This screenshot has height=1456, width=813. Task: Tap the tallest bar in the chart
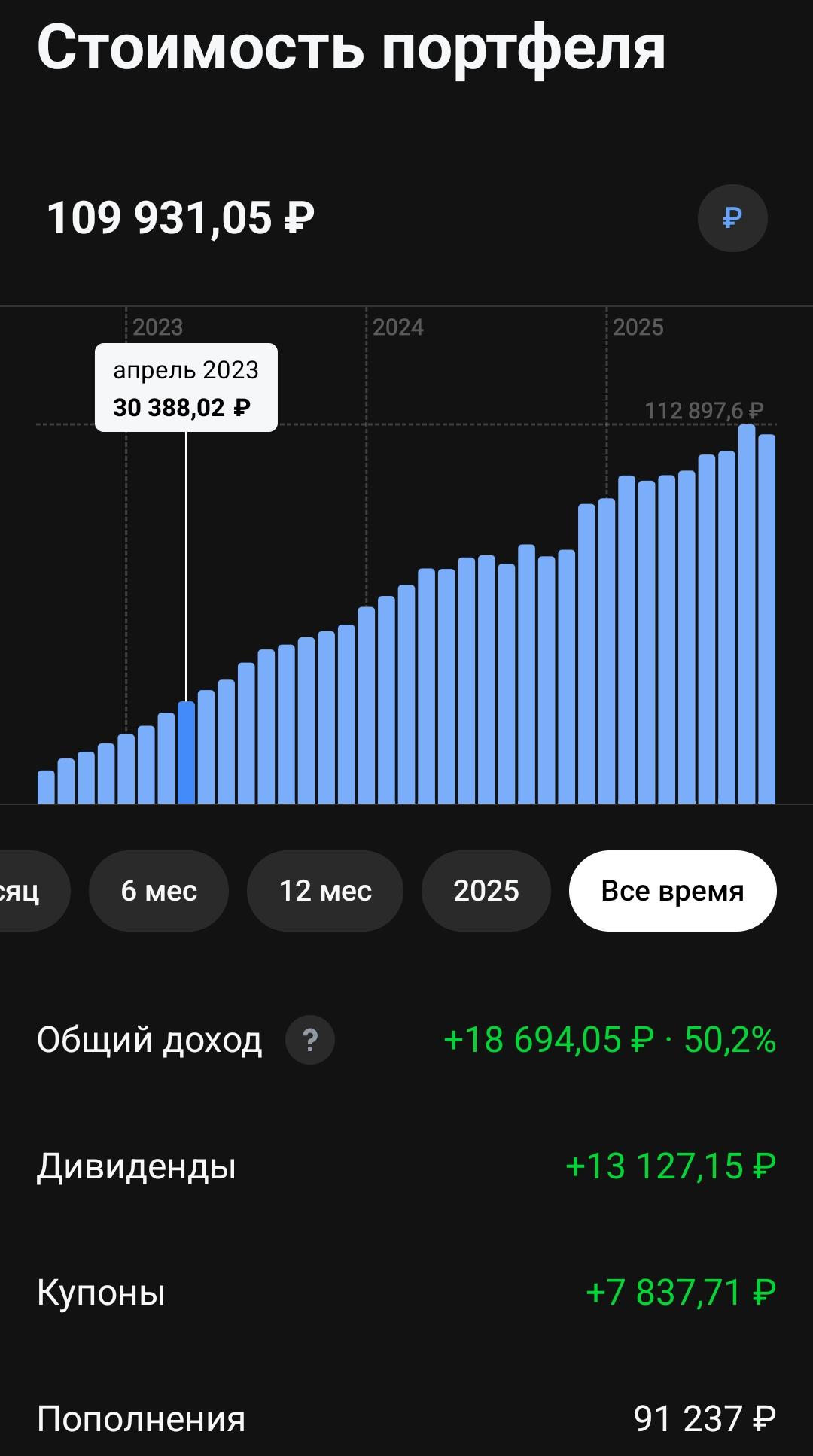[747, 613]
